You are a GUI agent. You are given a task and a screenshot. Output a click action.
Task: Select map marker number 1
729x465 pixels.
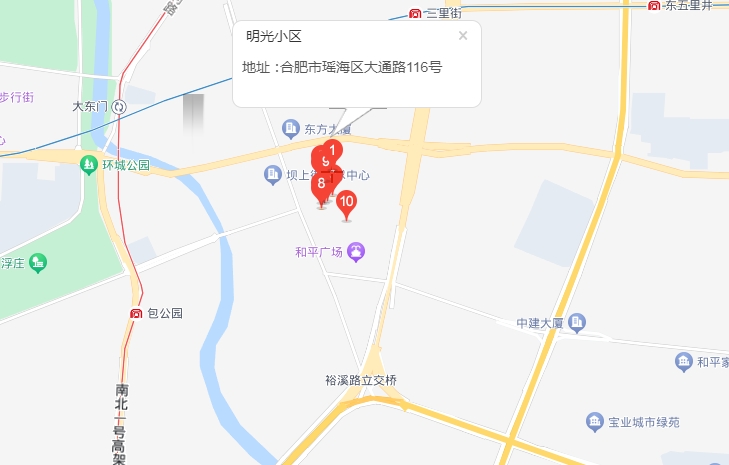tap(334, 150)
